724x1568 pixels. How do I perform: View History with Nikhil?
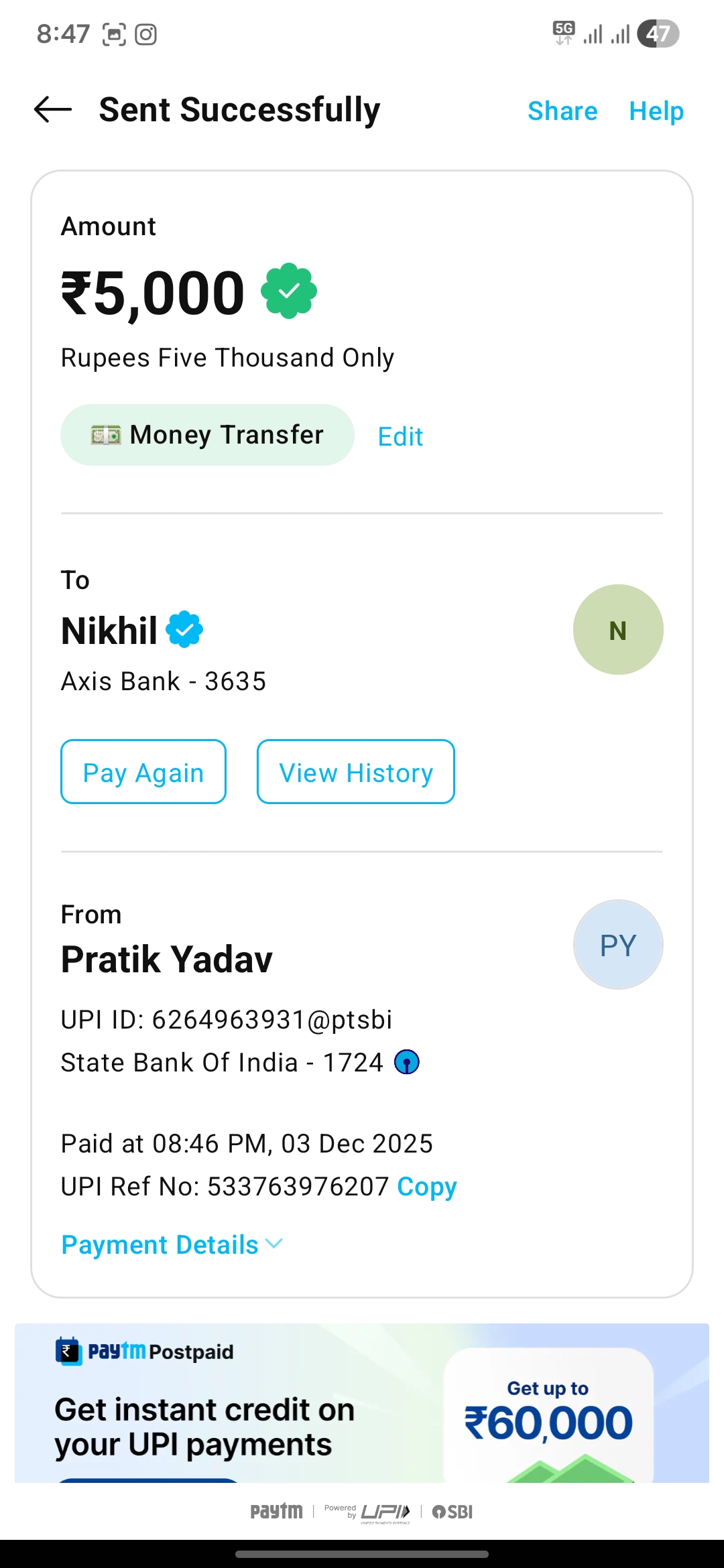tap(355, 772)
